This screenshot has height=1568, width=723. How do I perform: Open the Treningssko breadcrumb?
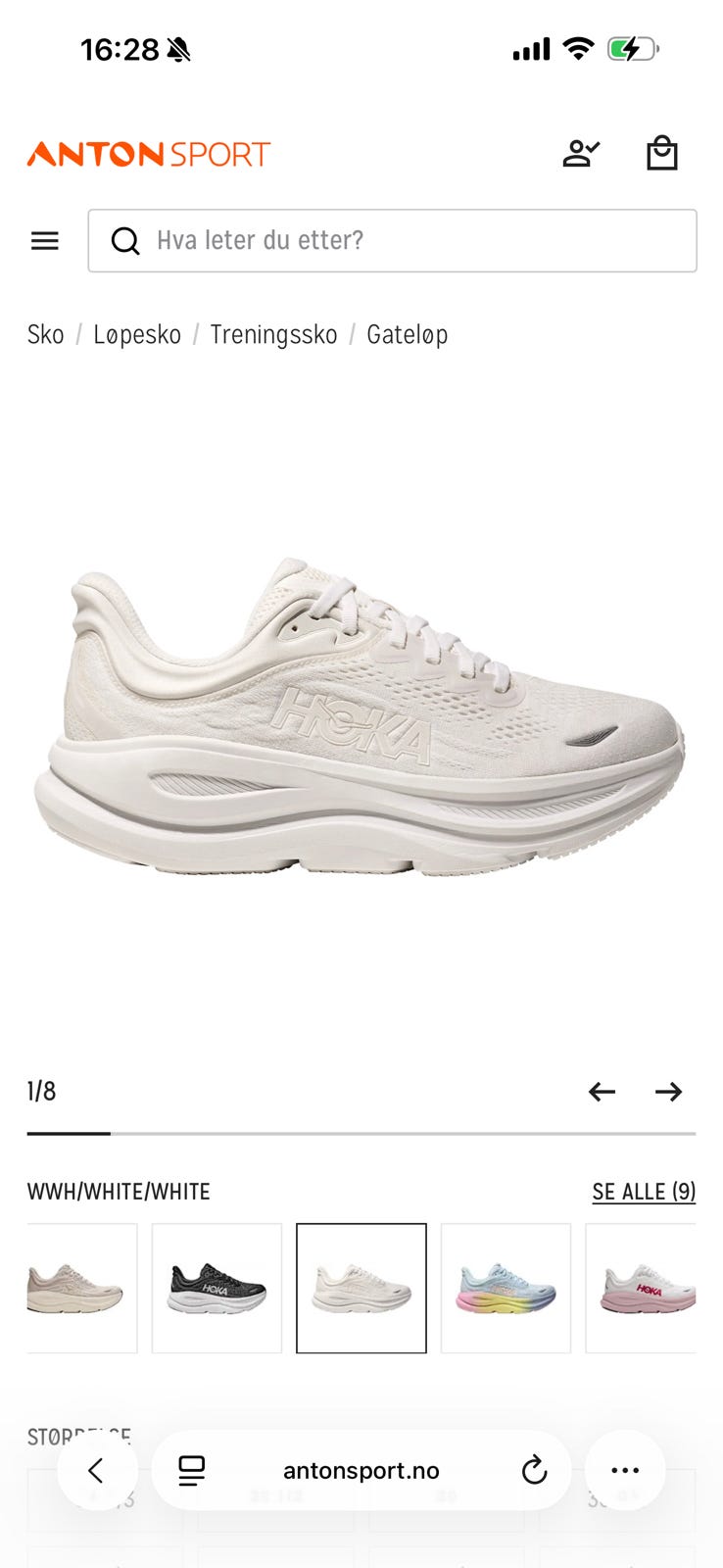point(273,334)
